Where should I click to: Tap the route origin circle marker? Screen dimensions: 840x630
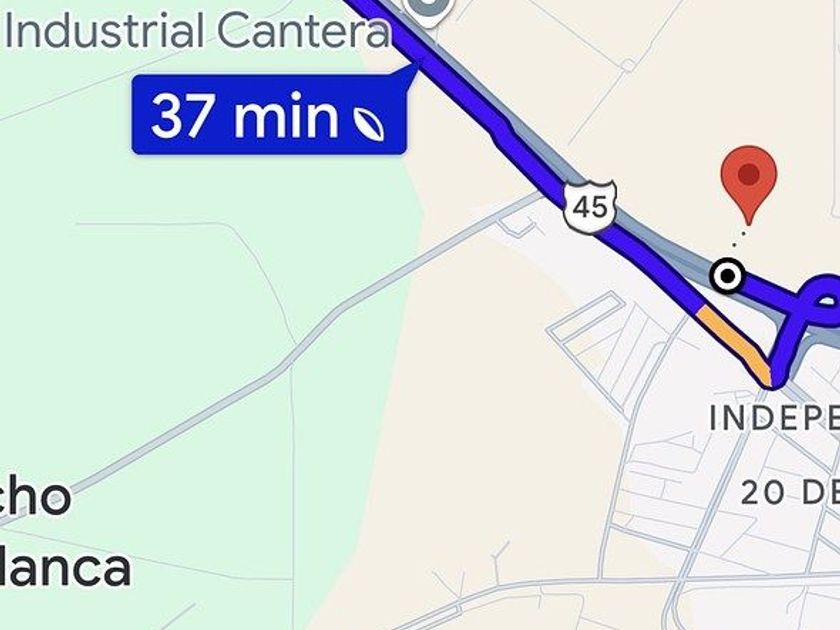pyautogui.click(x=728, y=275)
